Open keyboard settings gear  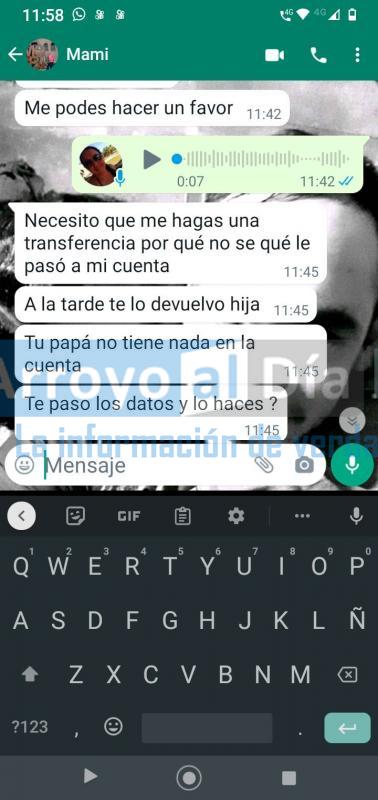click(x=236, y=516)
